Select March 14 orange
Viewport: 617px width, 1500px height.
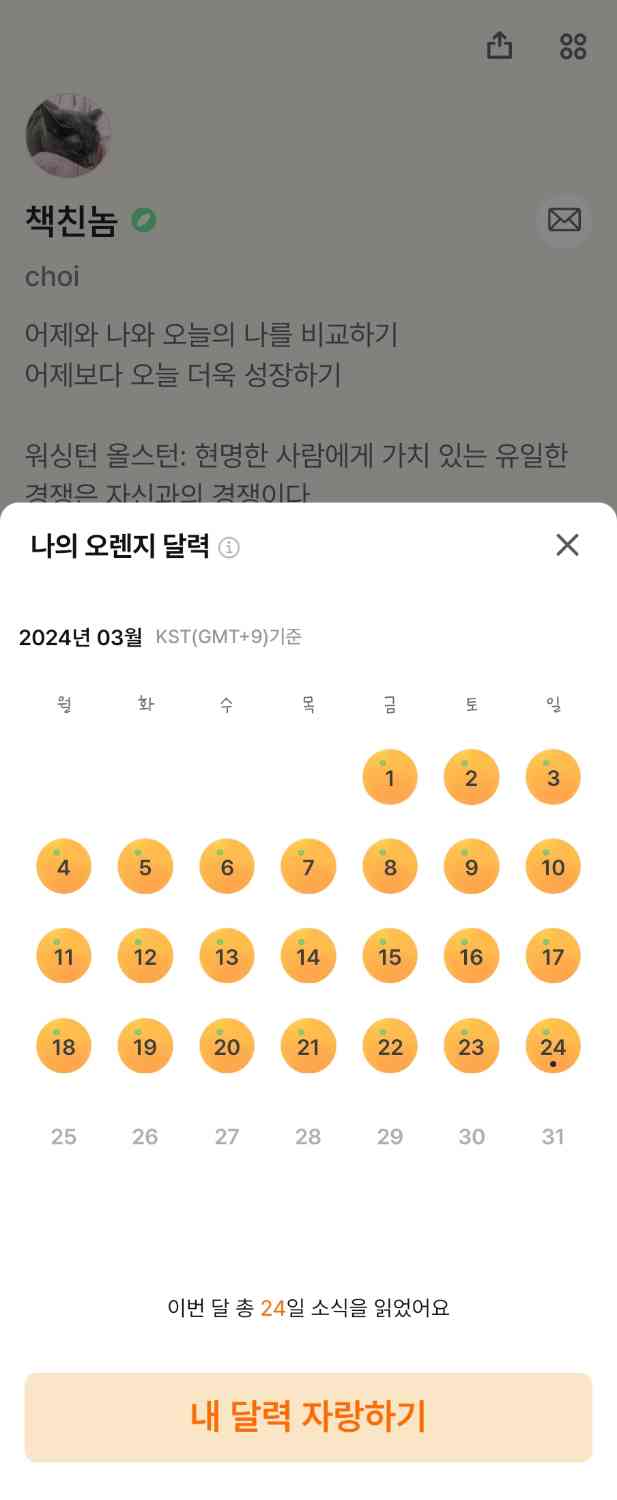[x=308, y=956]
